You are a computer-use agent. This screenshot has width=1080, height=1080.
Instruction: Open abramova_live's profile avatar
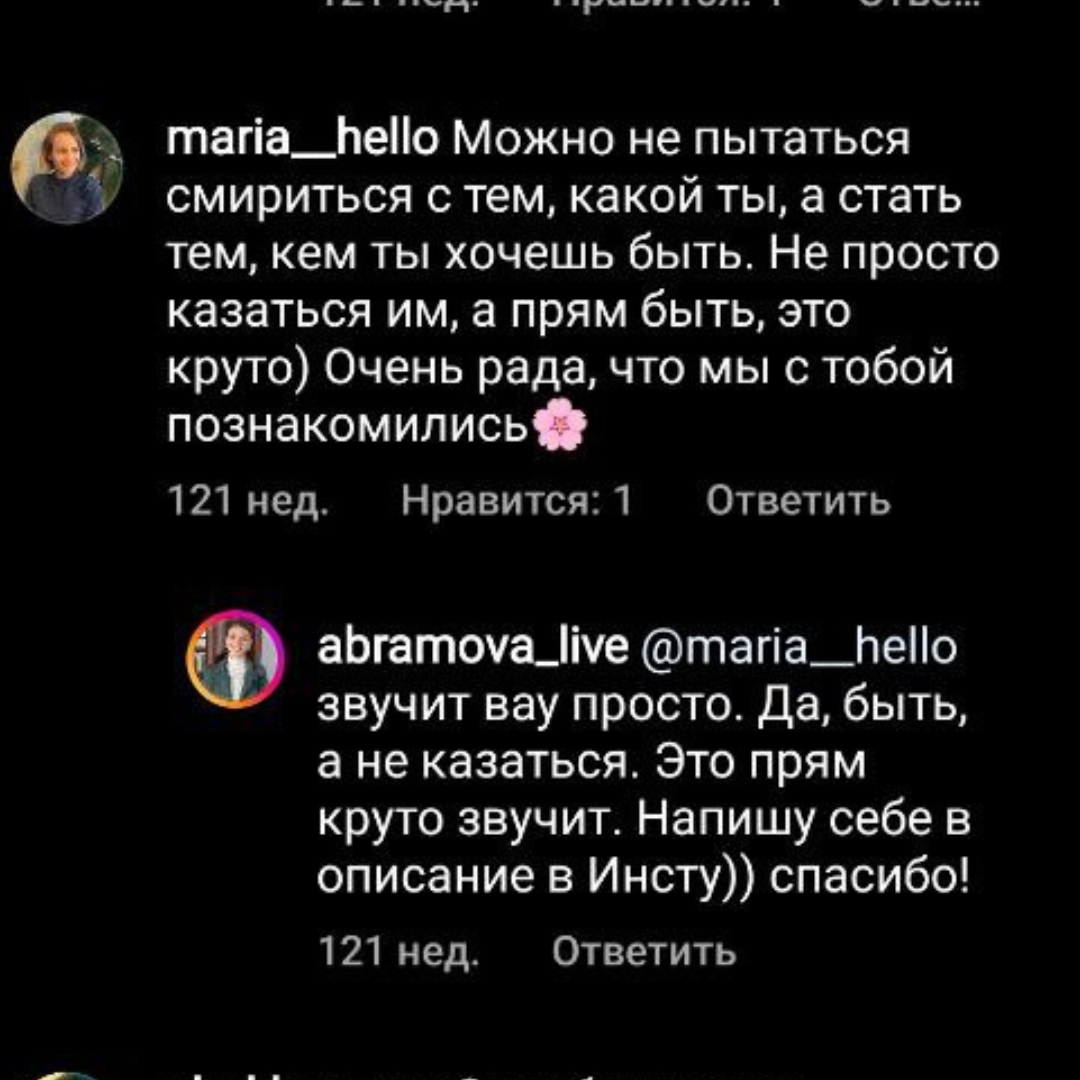click(236, 659)
